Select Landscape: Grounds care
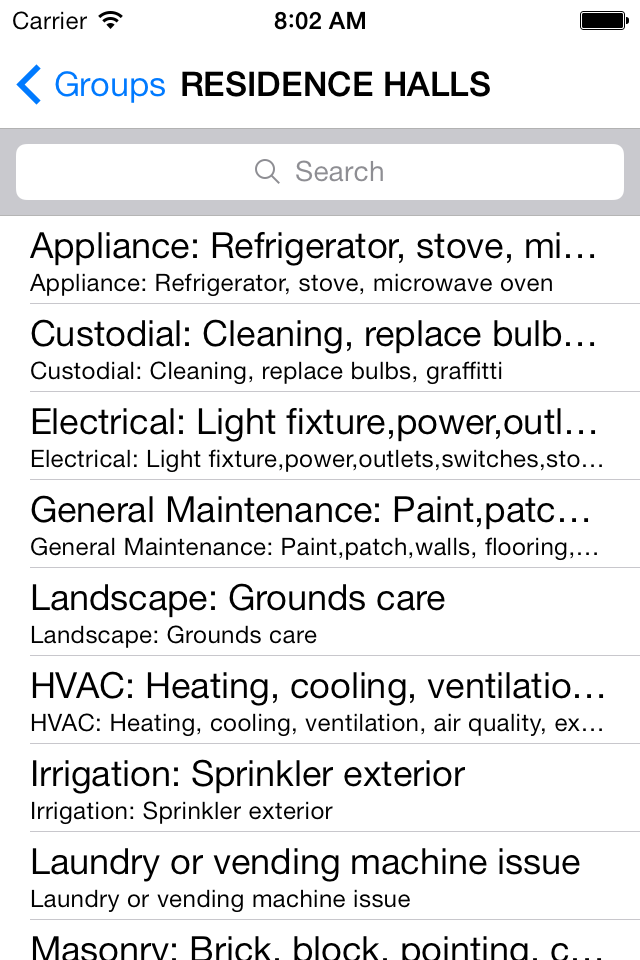 320,612
